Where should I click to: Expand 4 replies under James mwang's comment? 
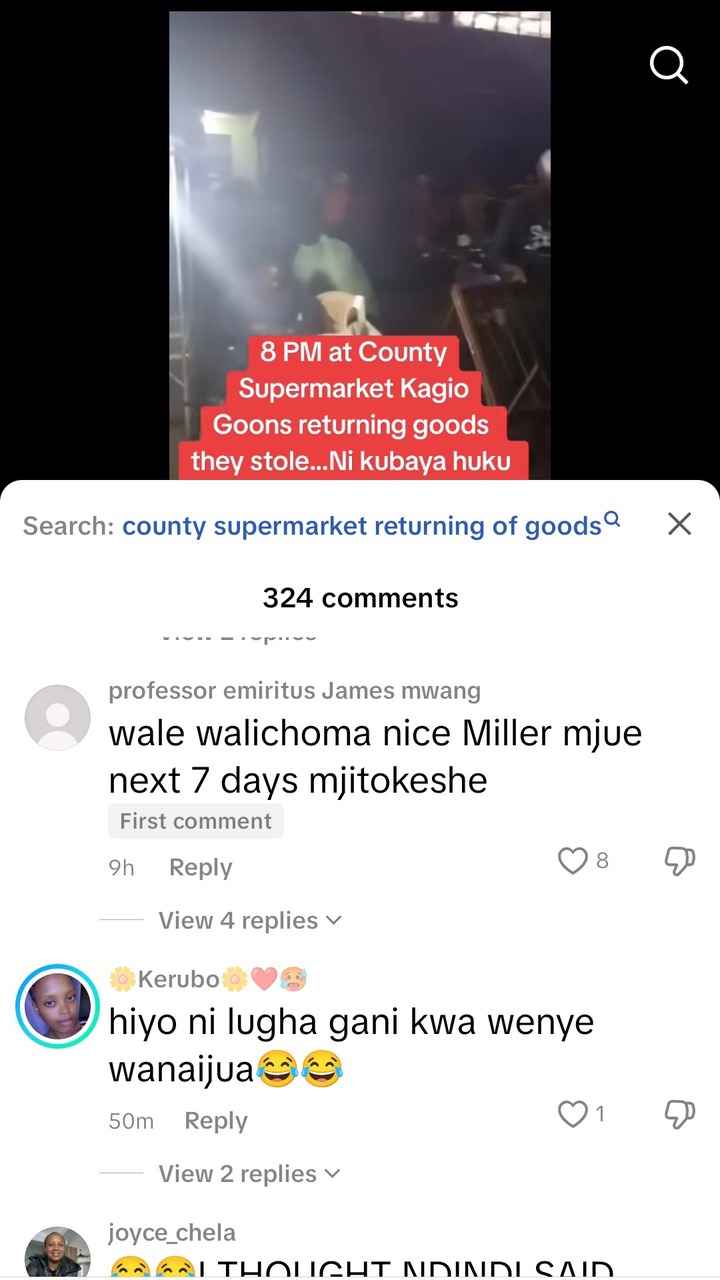click(249, 920)
